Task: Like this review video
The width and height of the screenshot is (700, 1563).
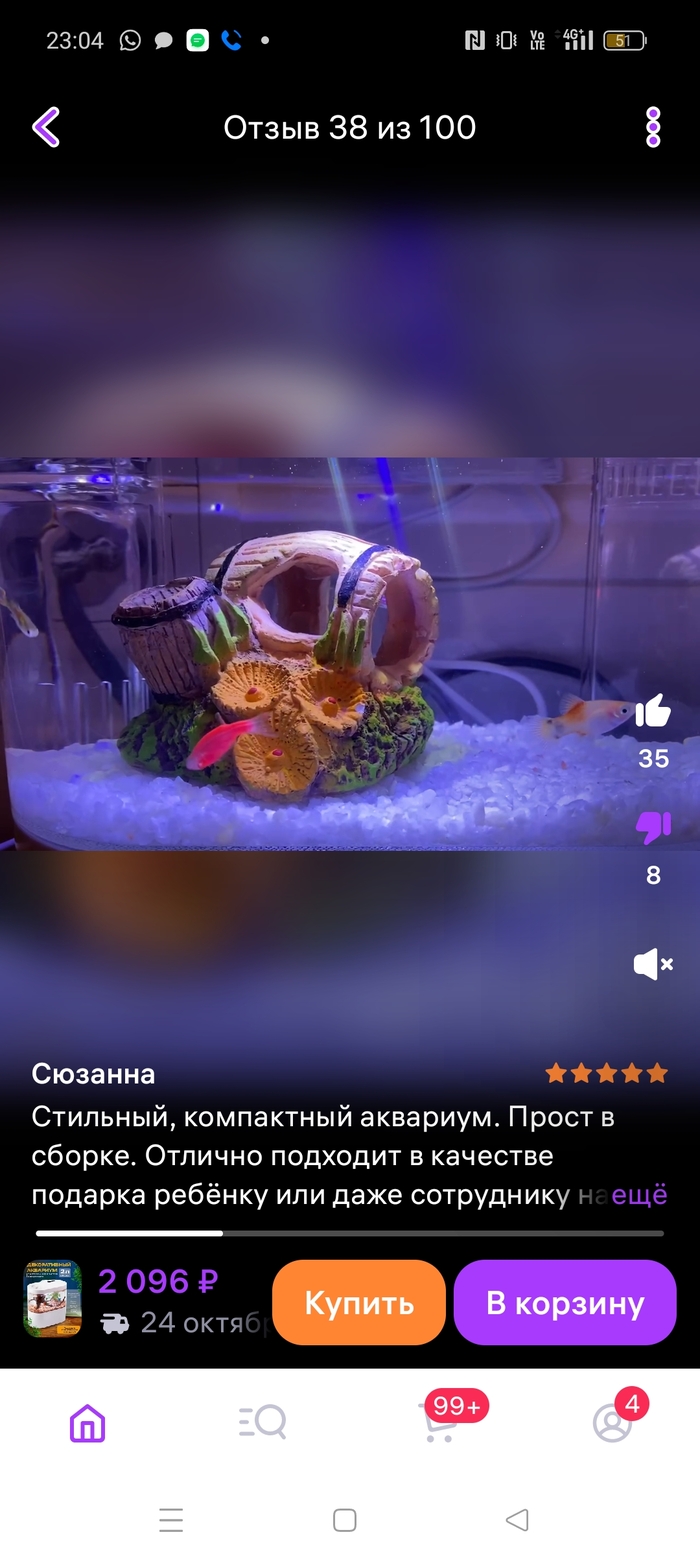Action: coord(653,711)
